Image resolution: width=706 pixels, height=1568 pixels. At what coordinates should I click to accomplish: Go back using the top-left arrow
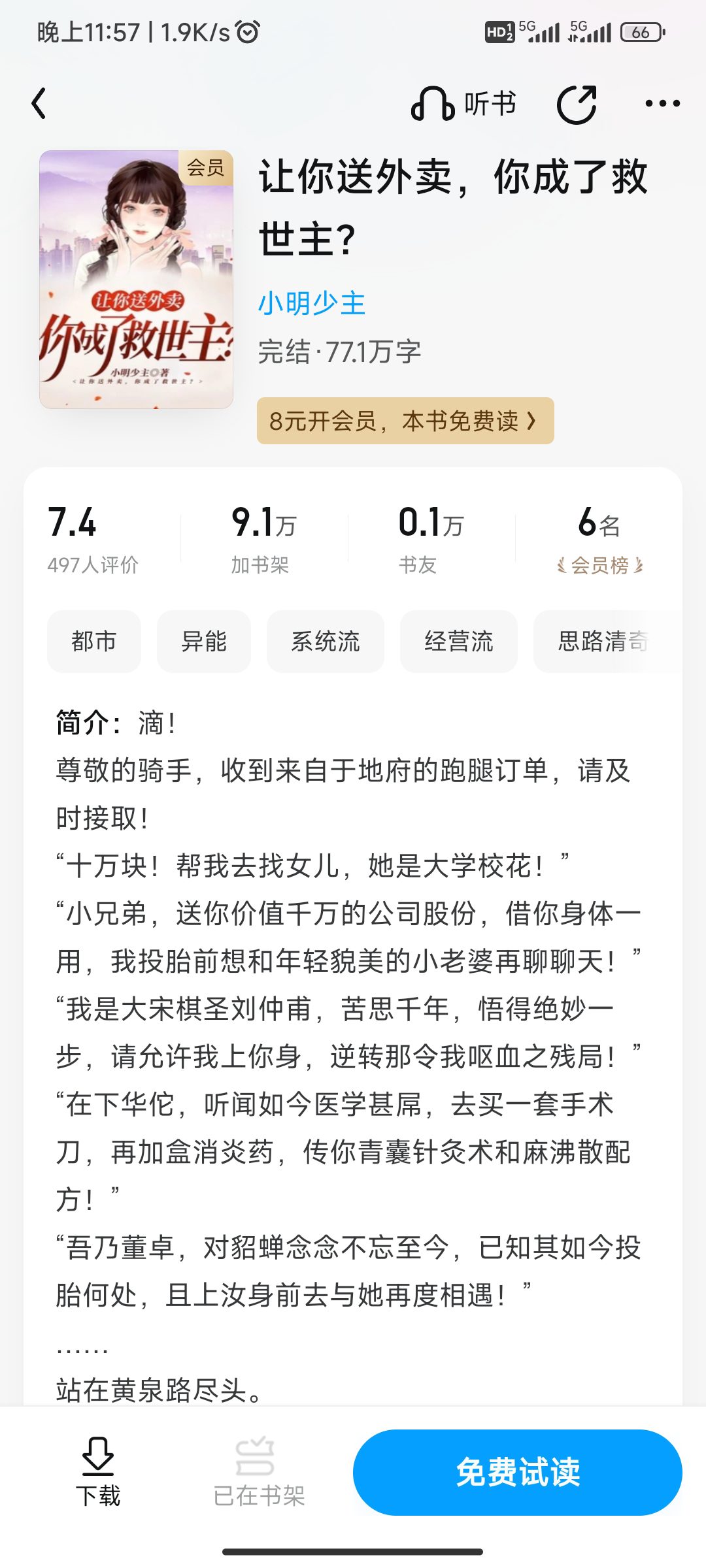point(39,103)
